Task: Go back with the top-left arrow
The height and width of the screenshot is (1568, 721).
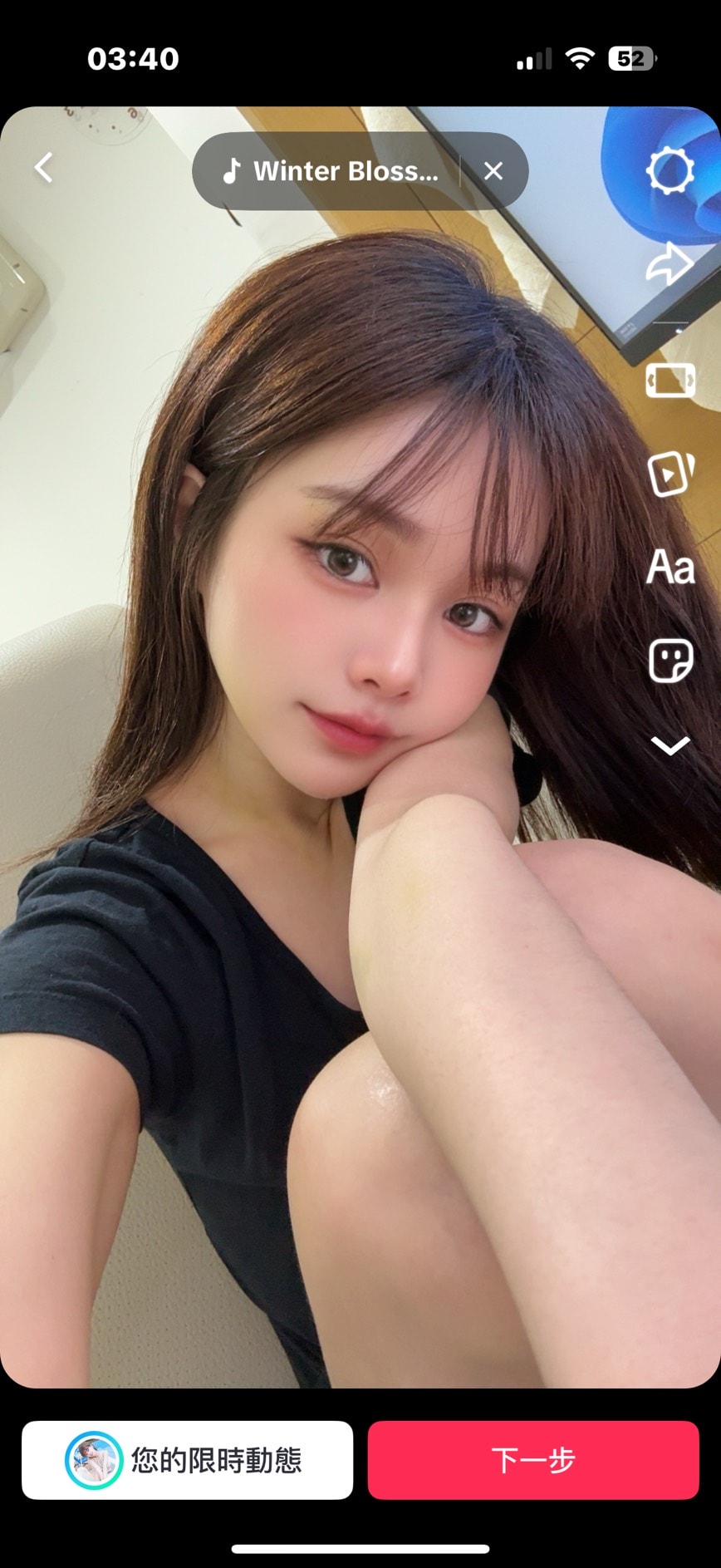Action: (44, 168)
